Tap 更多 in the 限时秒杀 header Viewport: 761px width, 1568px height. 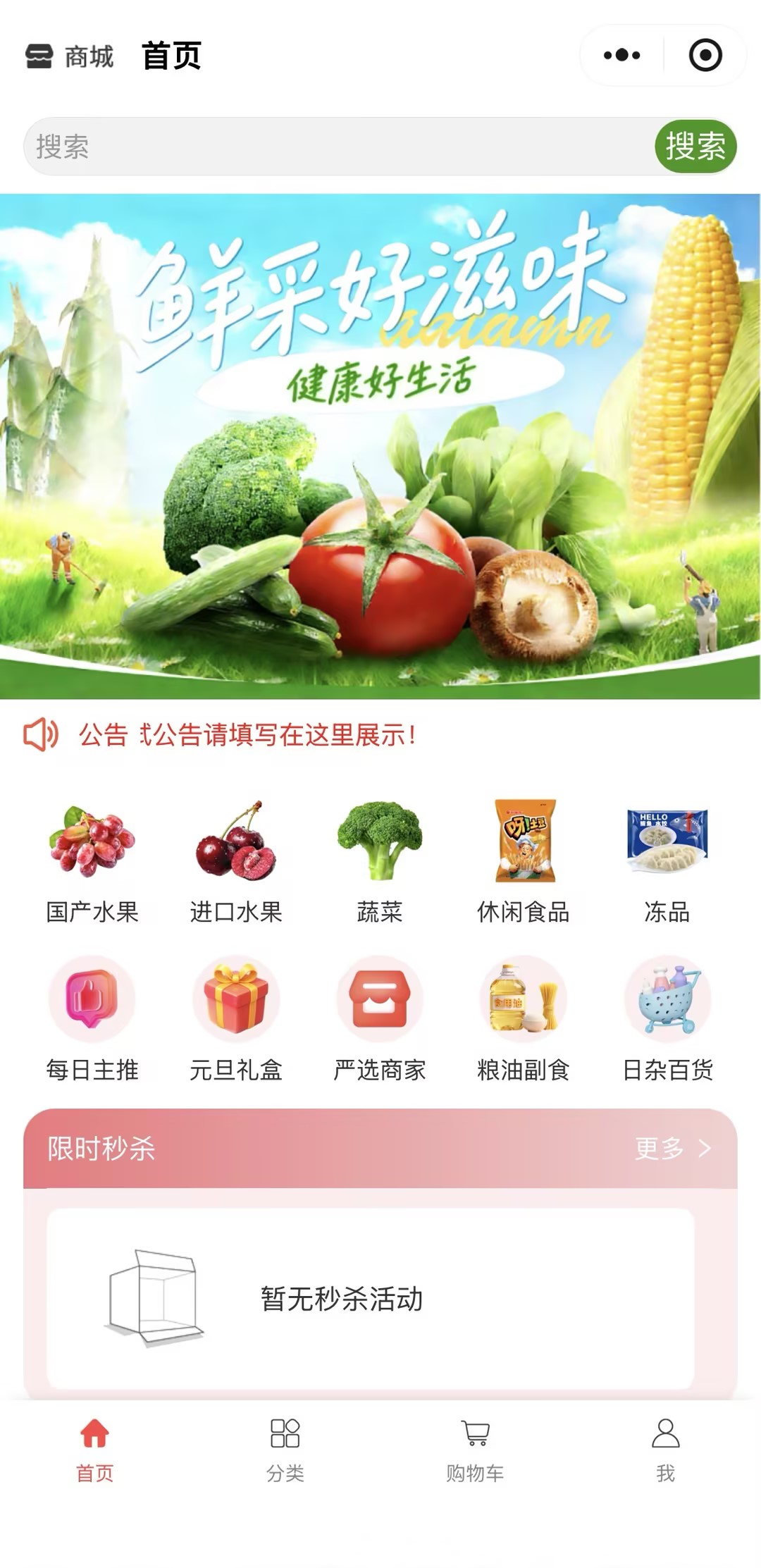tap(672, 1149)
